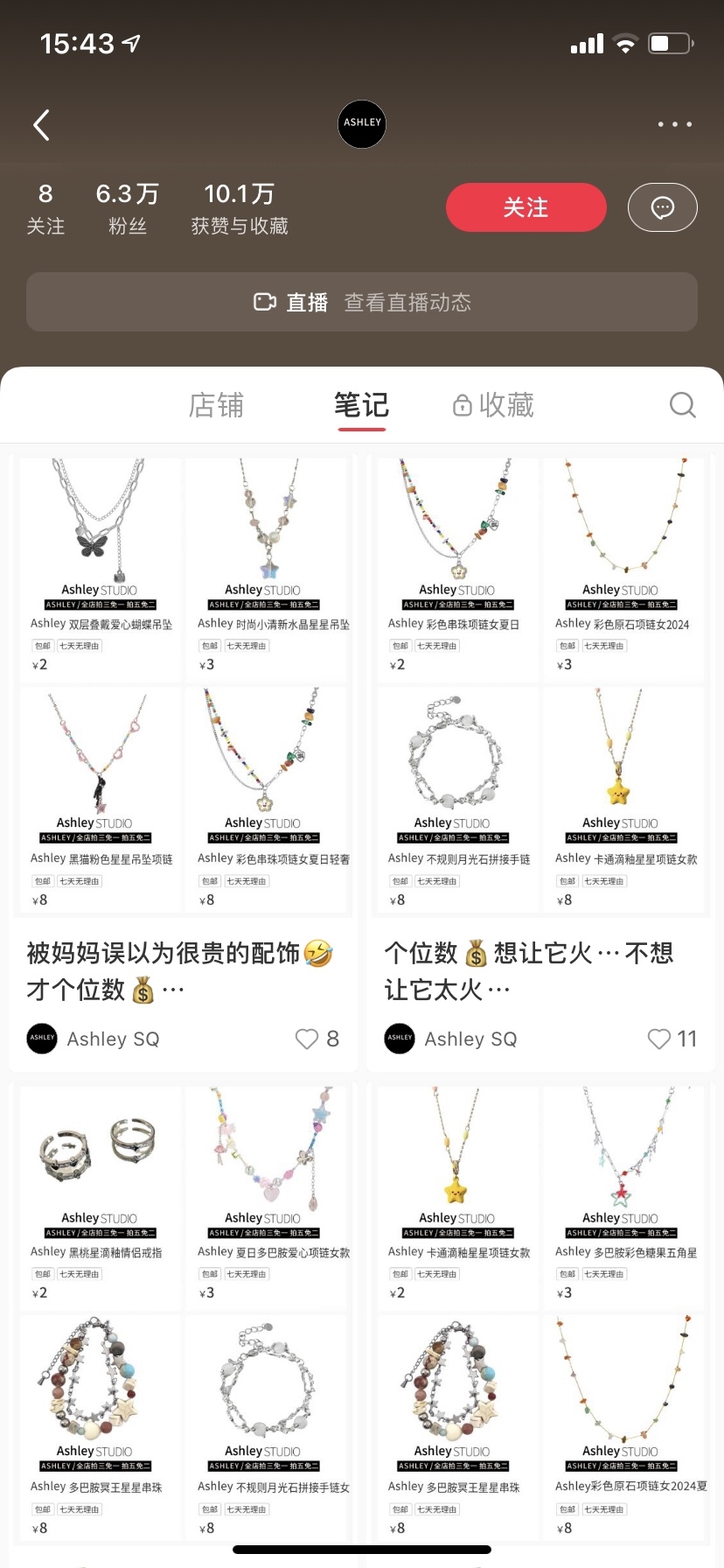Screen dimensions: 724x1568
Task: View the 8 关注 following list
Action: (x=45, y=208)
